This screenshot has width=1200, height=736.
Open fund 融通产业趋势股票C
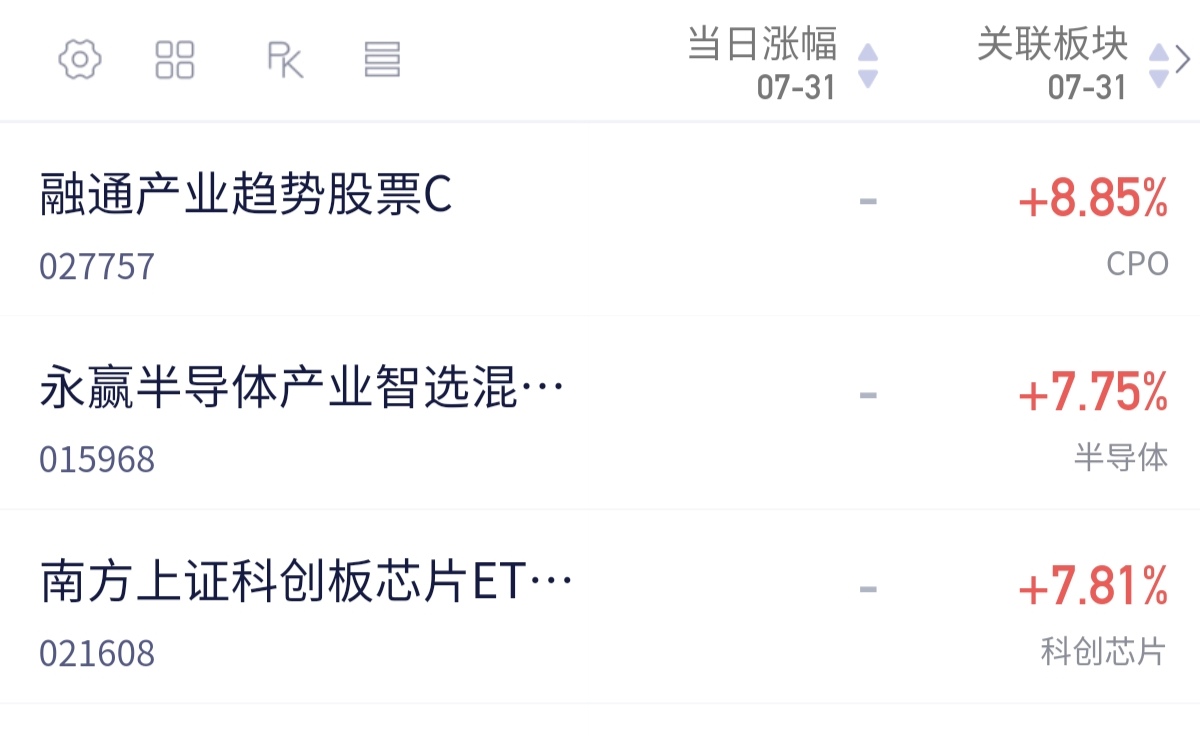[600, 220]
